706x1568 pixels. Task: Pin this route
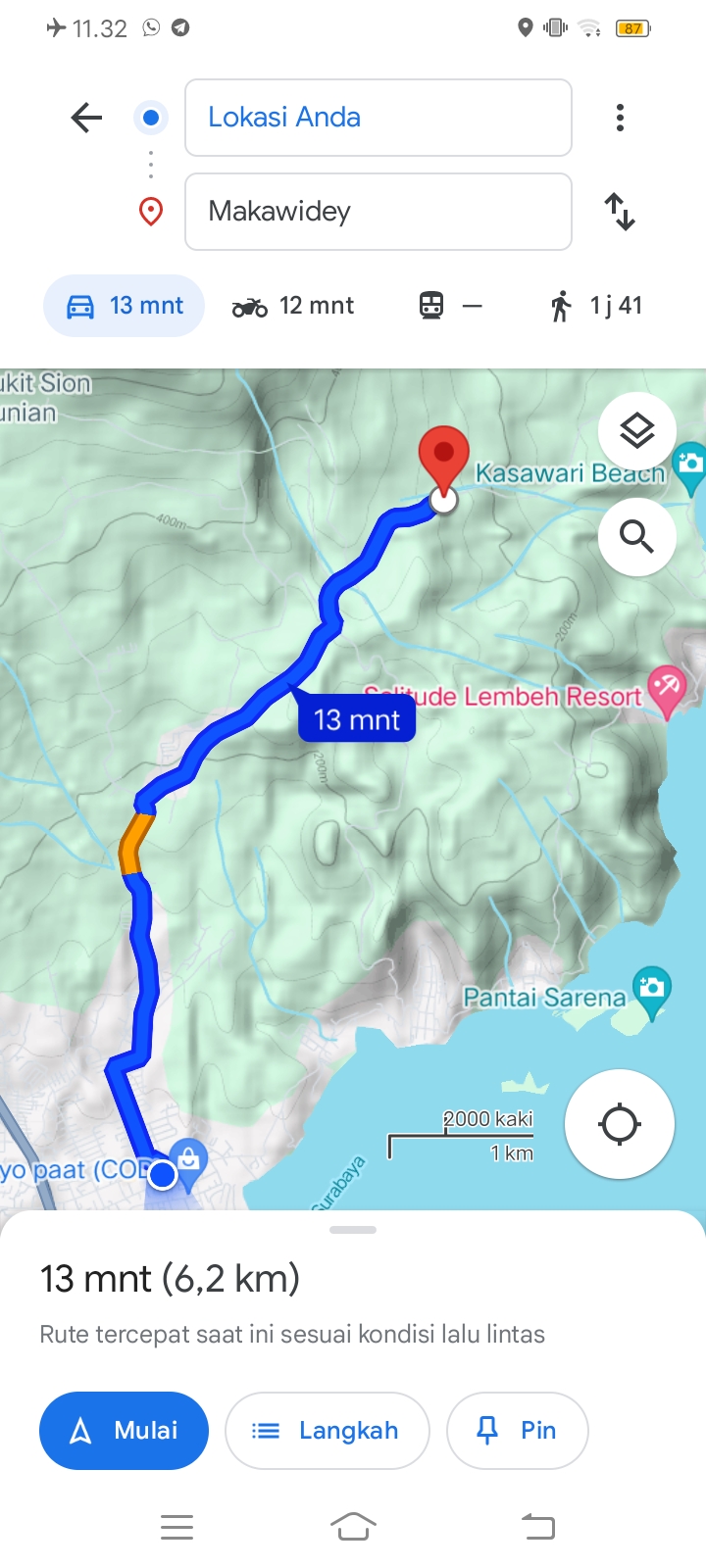tap(518, 1431)
